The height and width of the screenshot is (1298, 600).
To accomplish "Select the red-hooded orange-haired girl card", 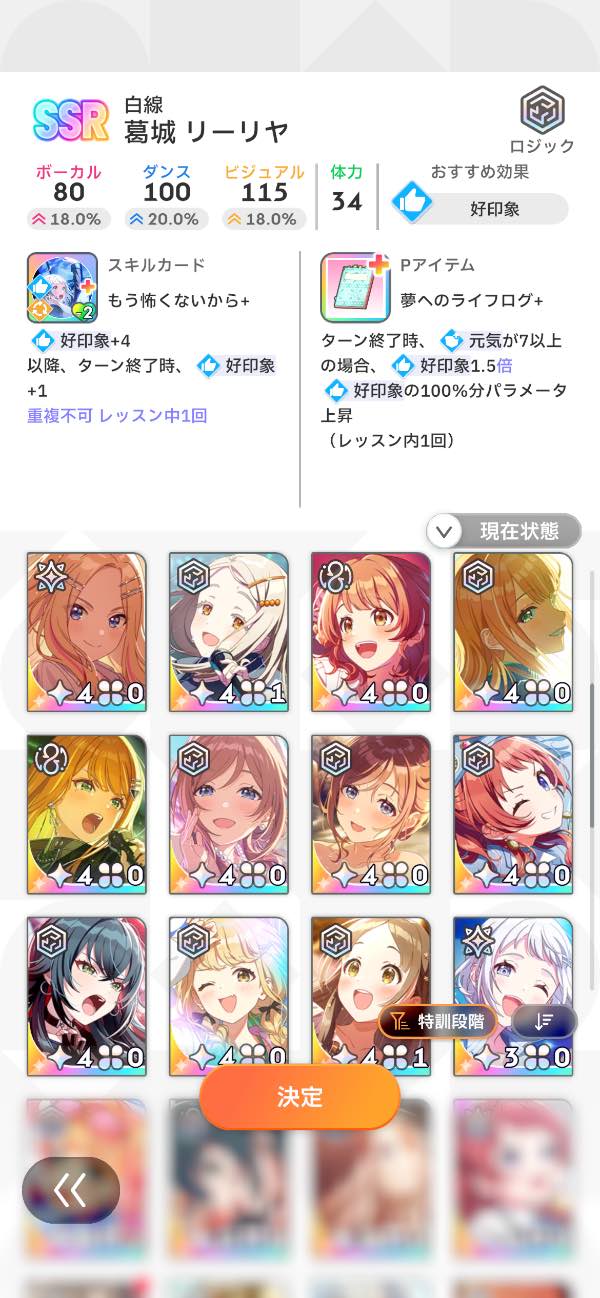I will (x=370, y=632).
